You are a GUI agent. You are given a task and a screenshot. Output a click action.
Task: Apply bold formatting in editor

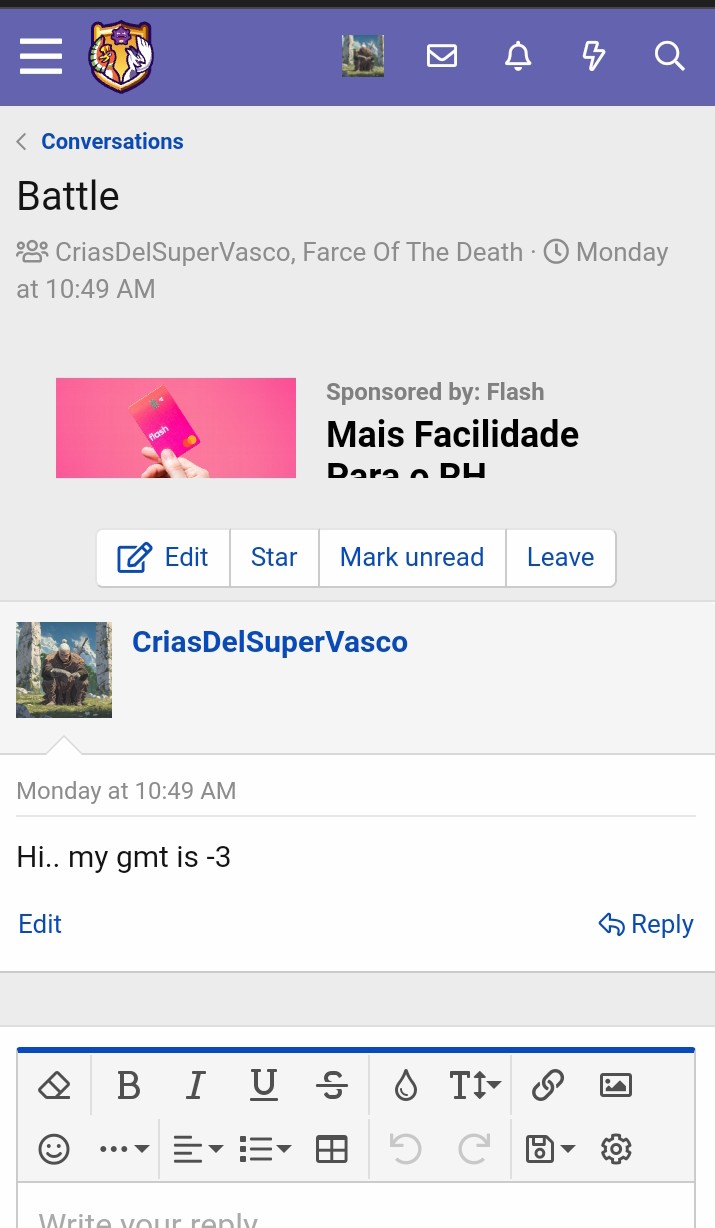tap(129, 1085)
